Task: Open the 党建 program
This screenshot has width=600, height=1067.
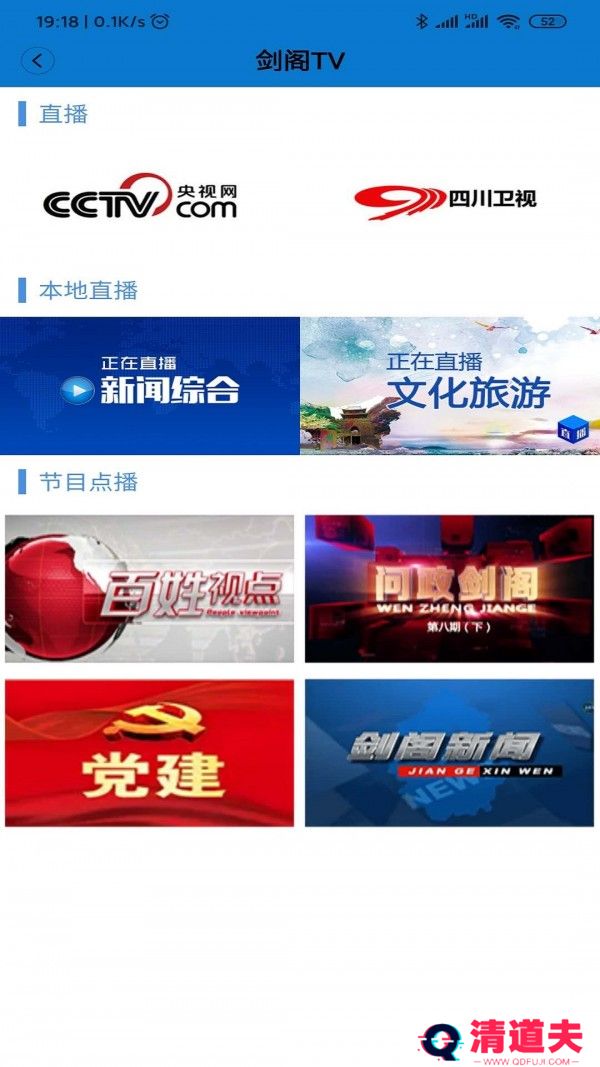Action: point(150,753)
